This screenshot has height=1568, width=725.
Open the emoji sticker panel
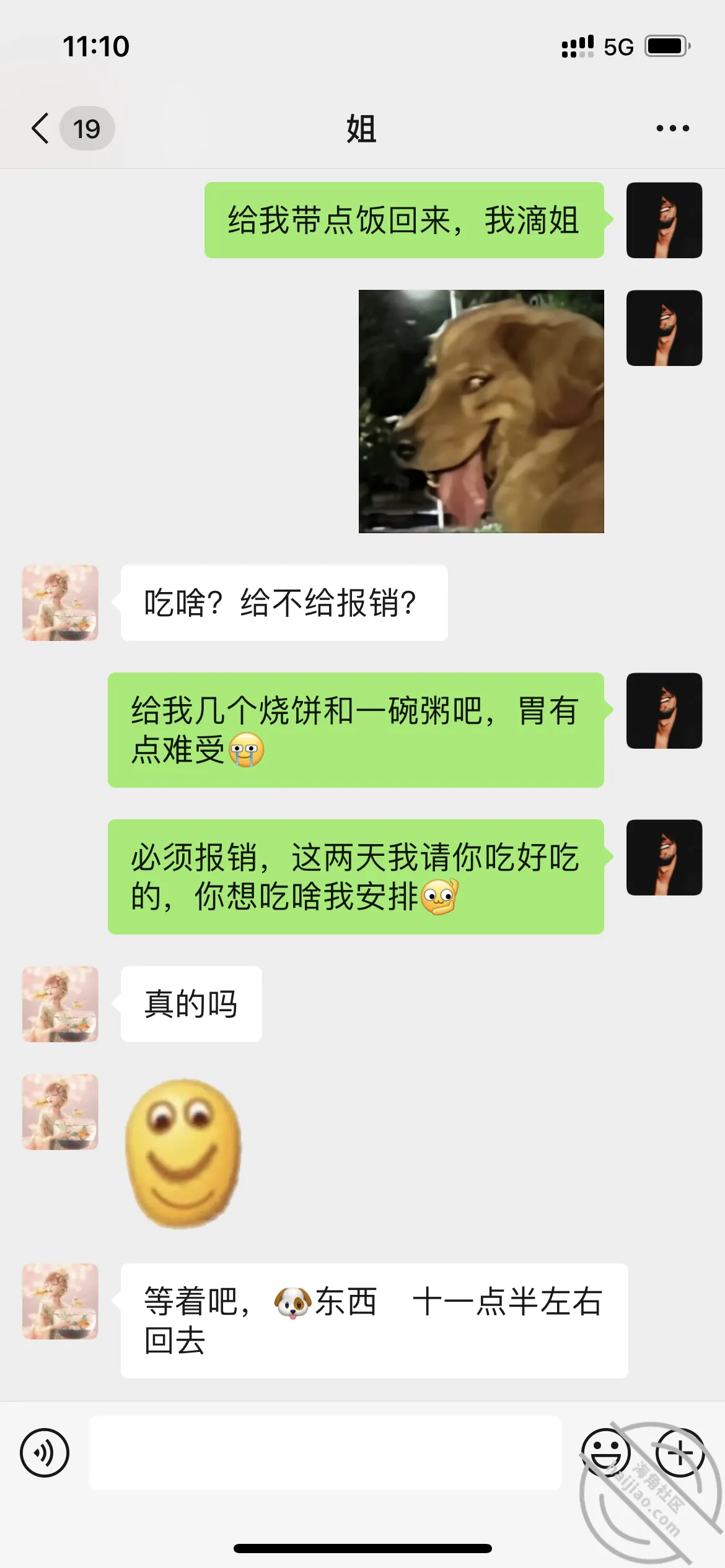(605, 1452)
